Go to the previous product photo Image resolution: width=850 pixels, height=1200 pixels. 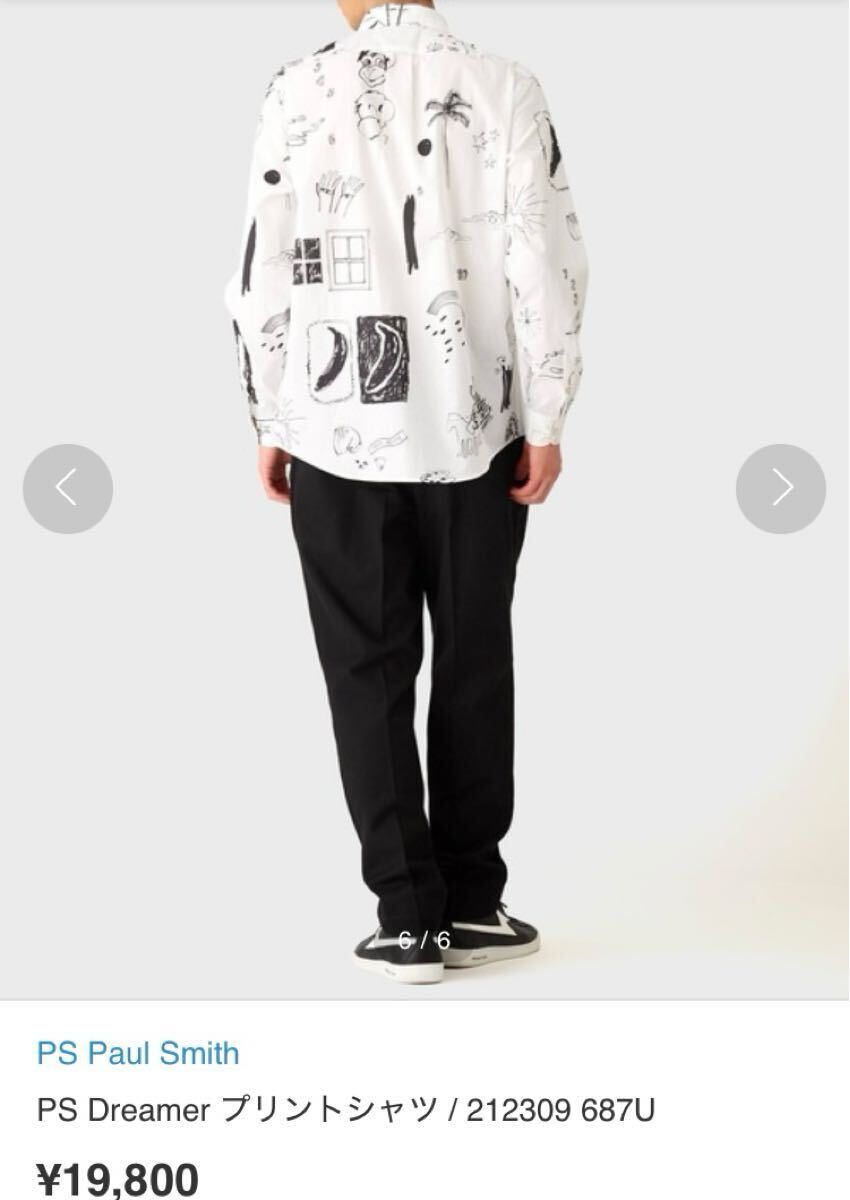point(67,488)
